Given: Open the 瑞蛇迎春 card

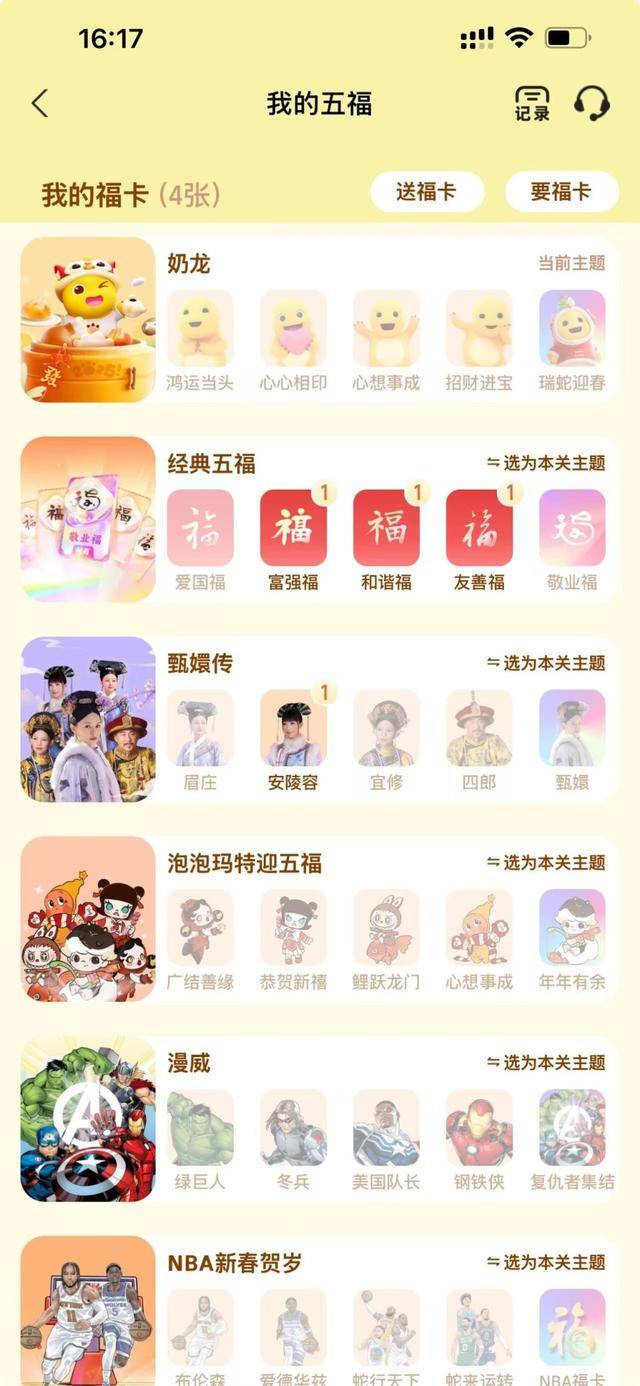Looking at the screenshot, I should click(x=572, y=328).
